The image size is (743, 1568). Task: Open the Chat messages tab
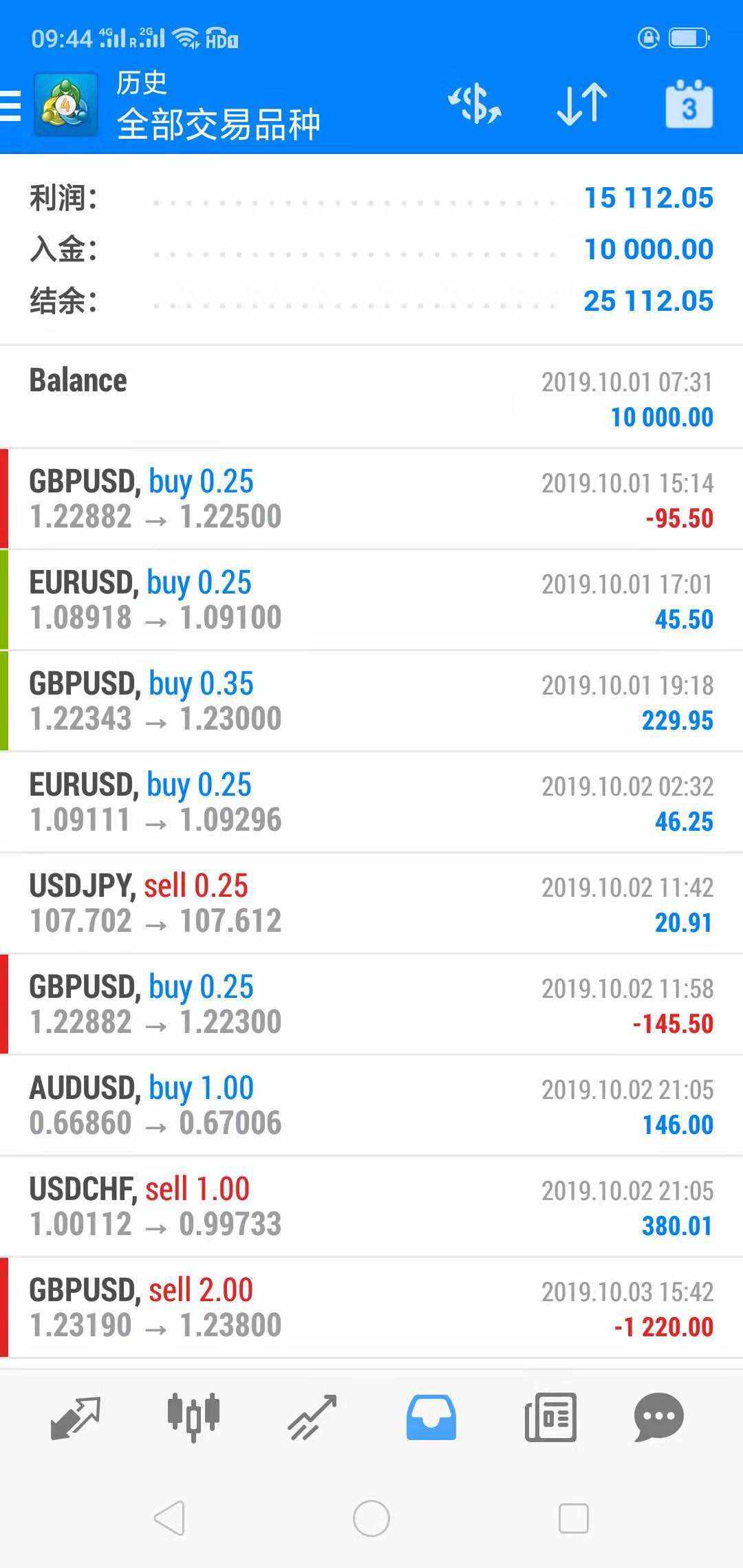658,1417
